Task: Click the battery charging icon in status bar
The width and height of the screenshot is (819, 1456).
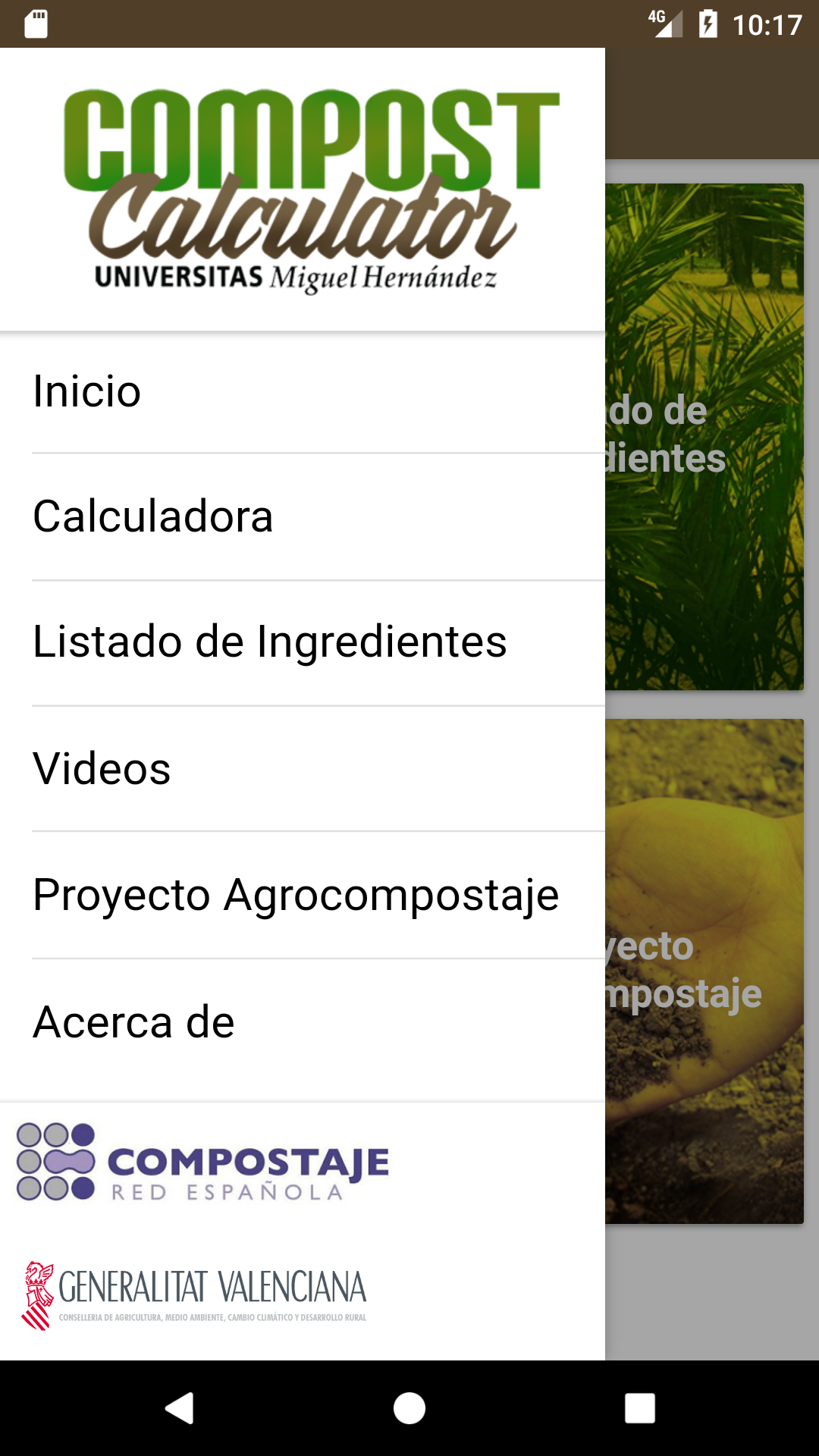Action: click(x=708, y=22)
